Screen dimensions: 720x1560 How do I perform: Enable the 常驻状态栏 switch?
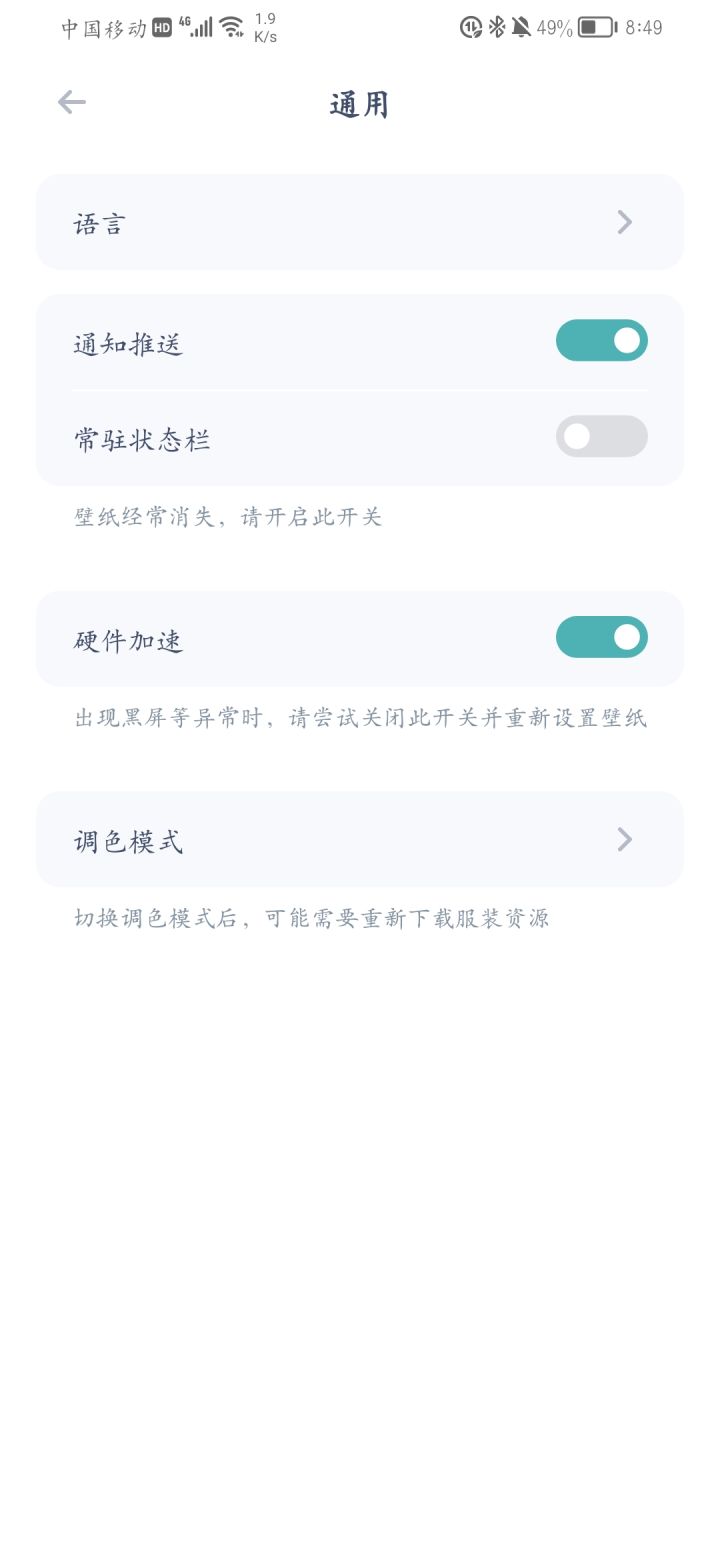point(602,437)
